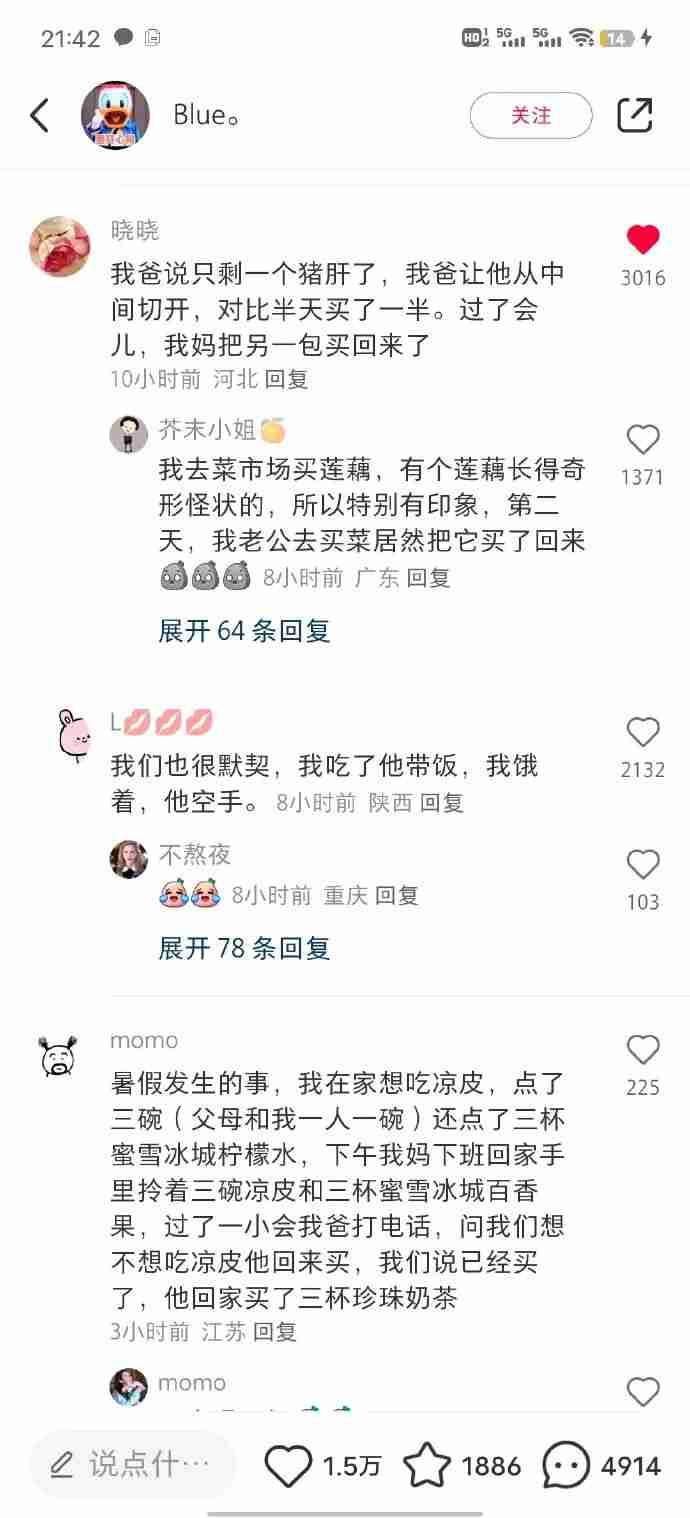Image resolution: width=690 pixels, height=1518 pixels.
Task: Open Blue's profile avatar
Action: [115, 115]
